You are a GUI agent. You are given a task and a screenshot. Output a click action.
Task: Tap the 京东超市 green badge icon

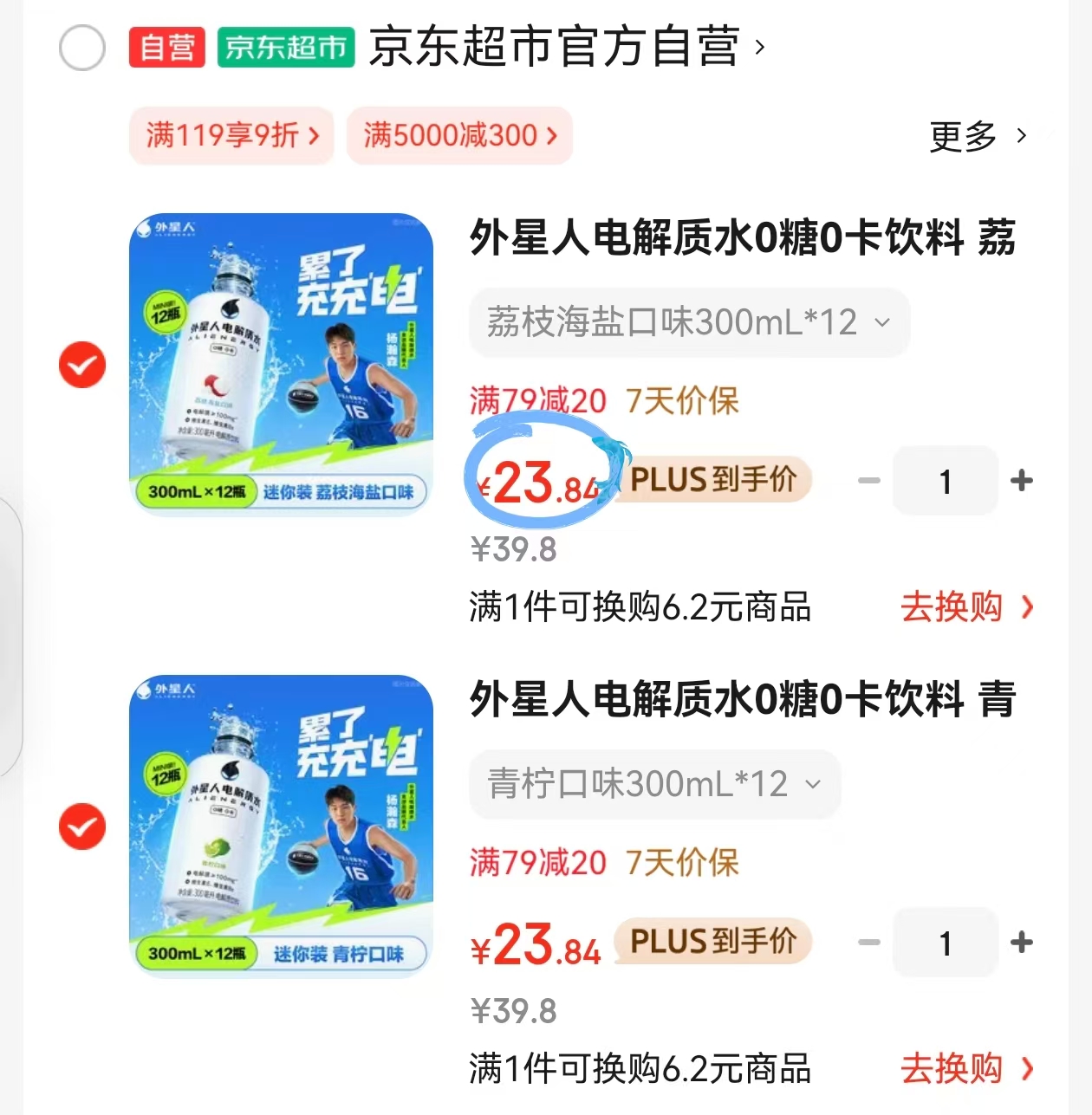point(286,48)
